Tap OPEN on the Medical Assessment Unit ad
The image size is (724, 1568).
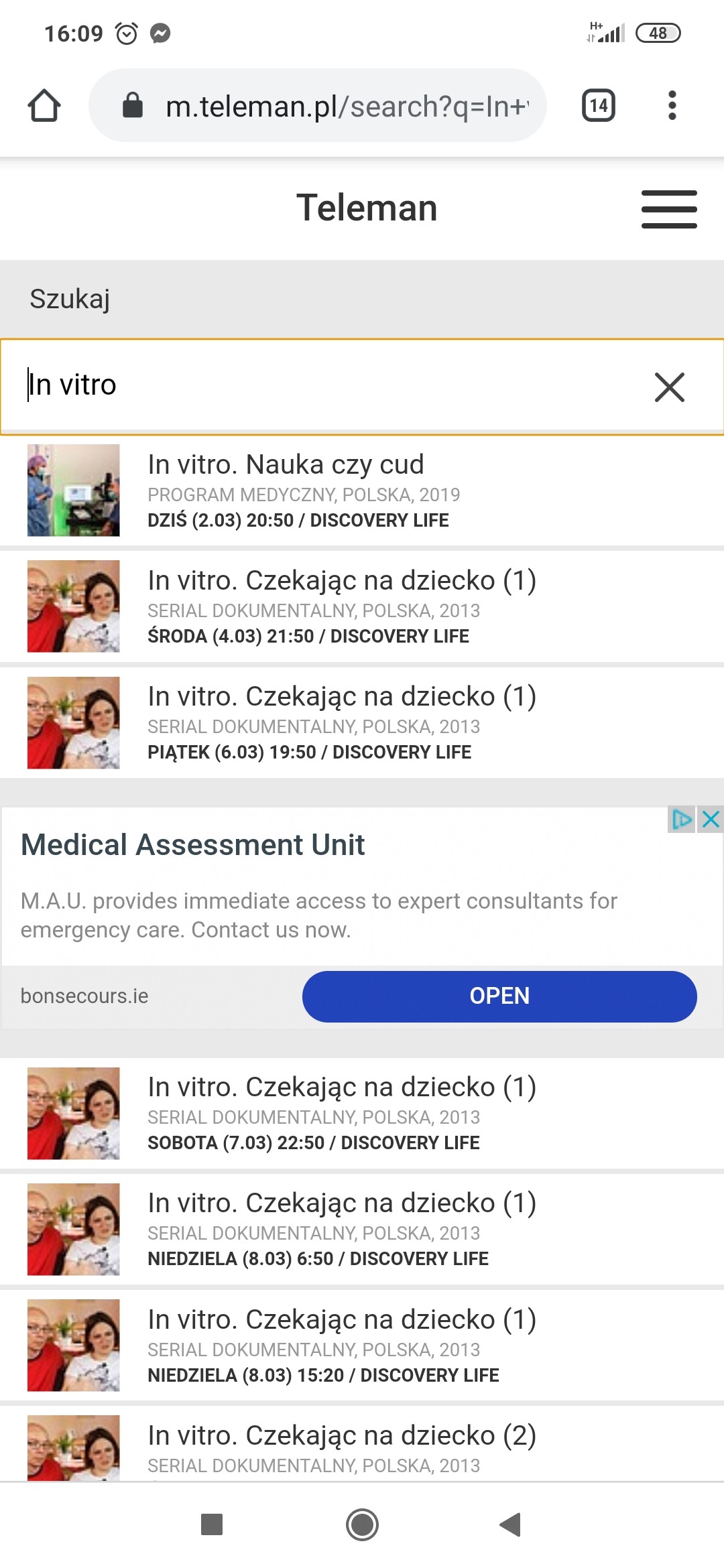click(499, 996)
